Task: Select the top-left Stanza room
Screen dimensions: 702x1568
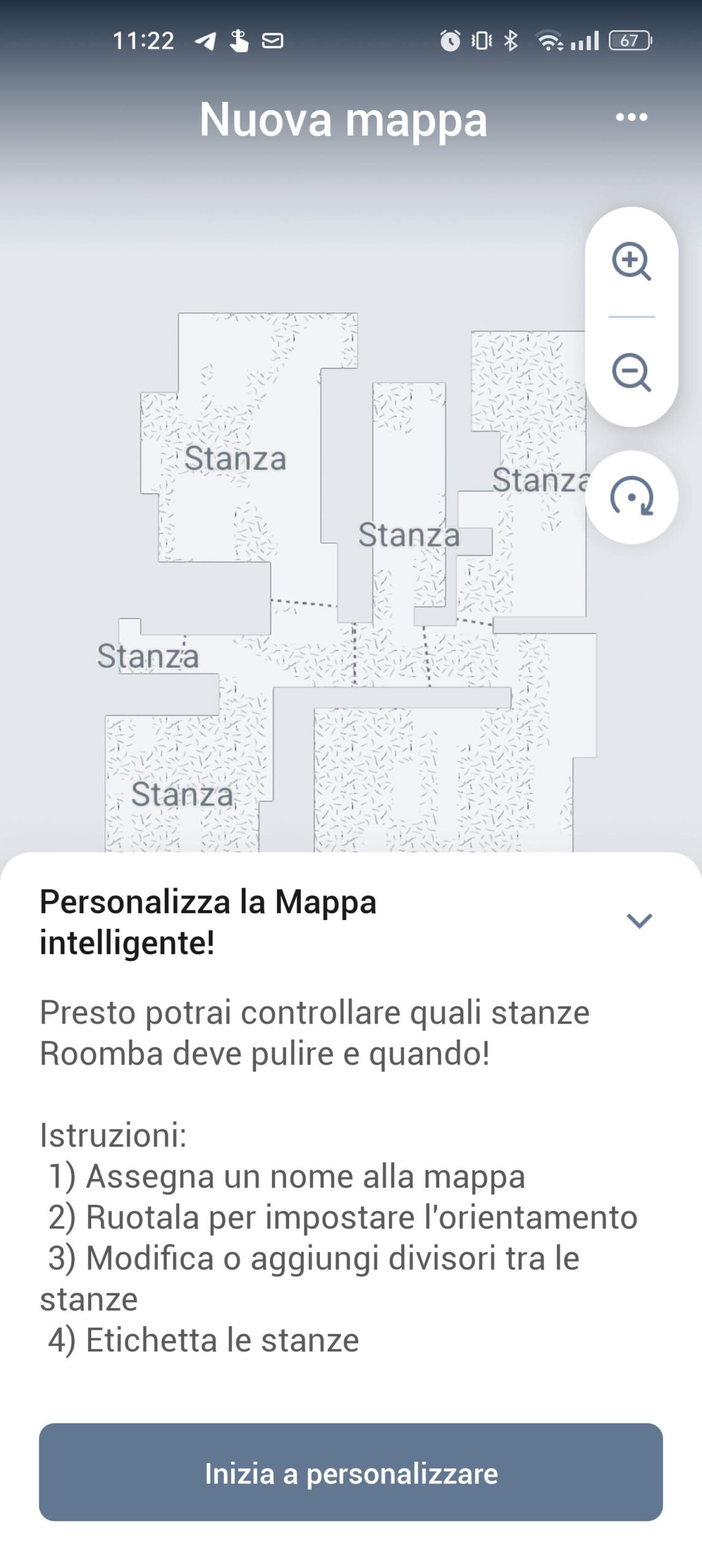Action: [x=238, y=459]
